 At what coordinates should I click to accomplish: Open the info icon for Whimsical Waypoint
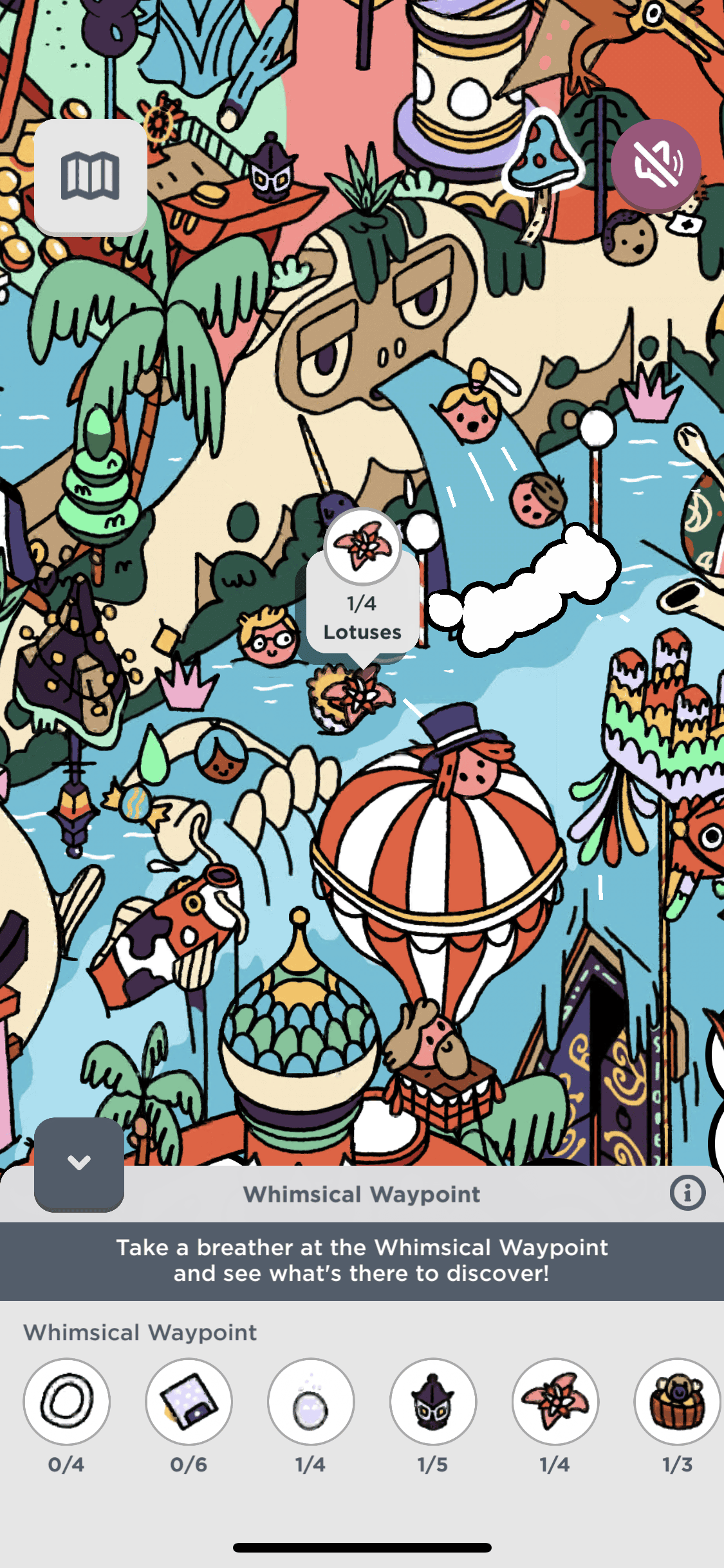(x=687, y=1193)
